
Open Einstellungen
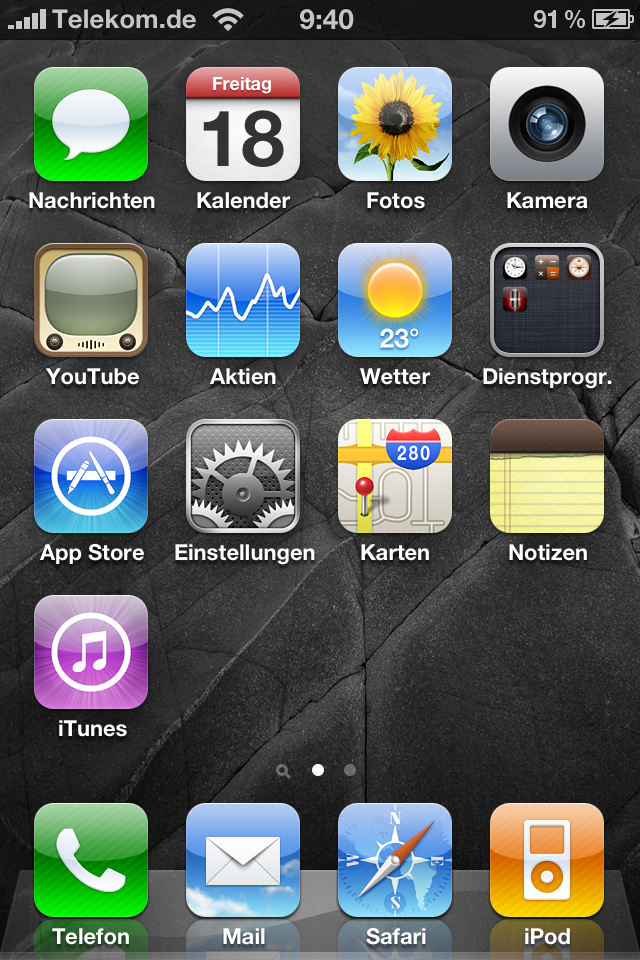click(243, 476)
